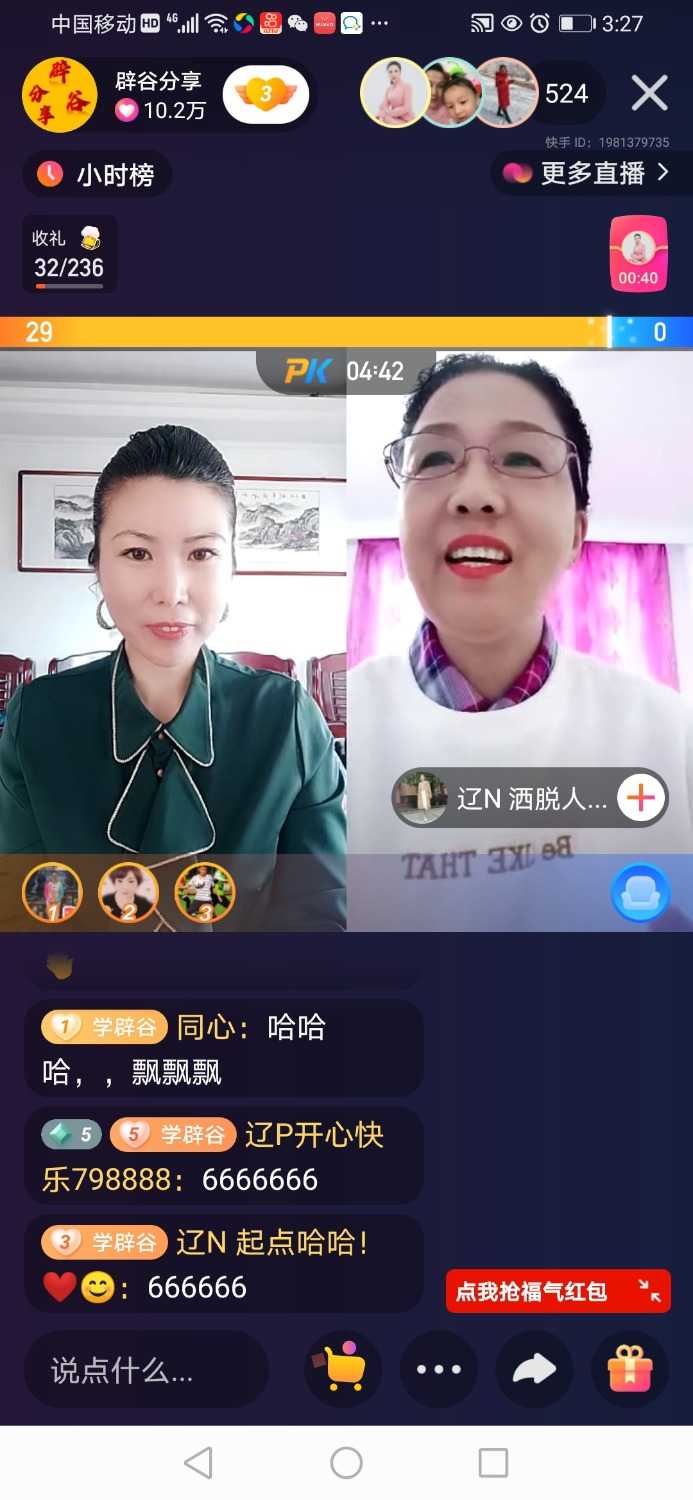
Task: Open the 收礼 32/236 gift progress
Action: click(69, 254)
